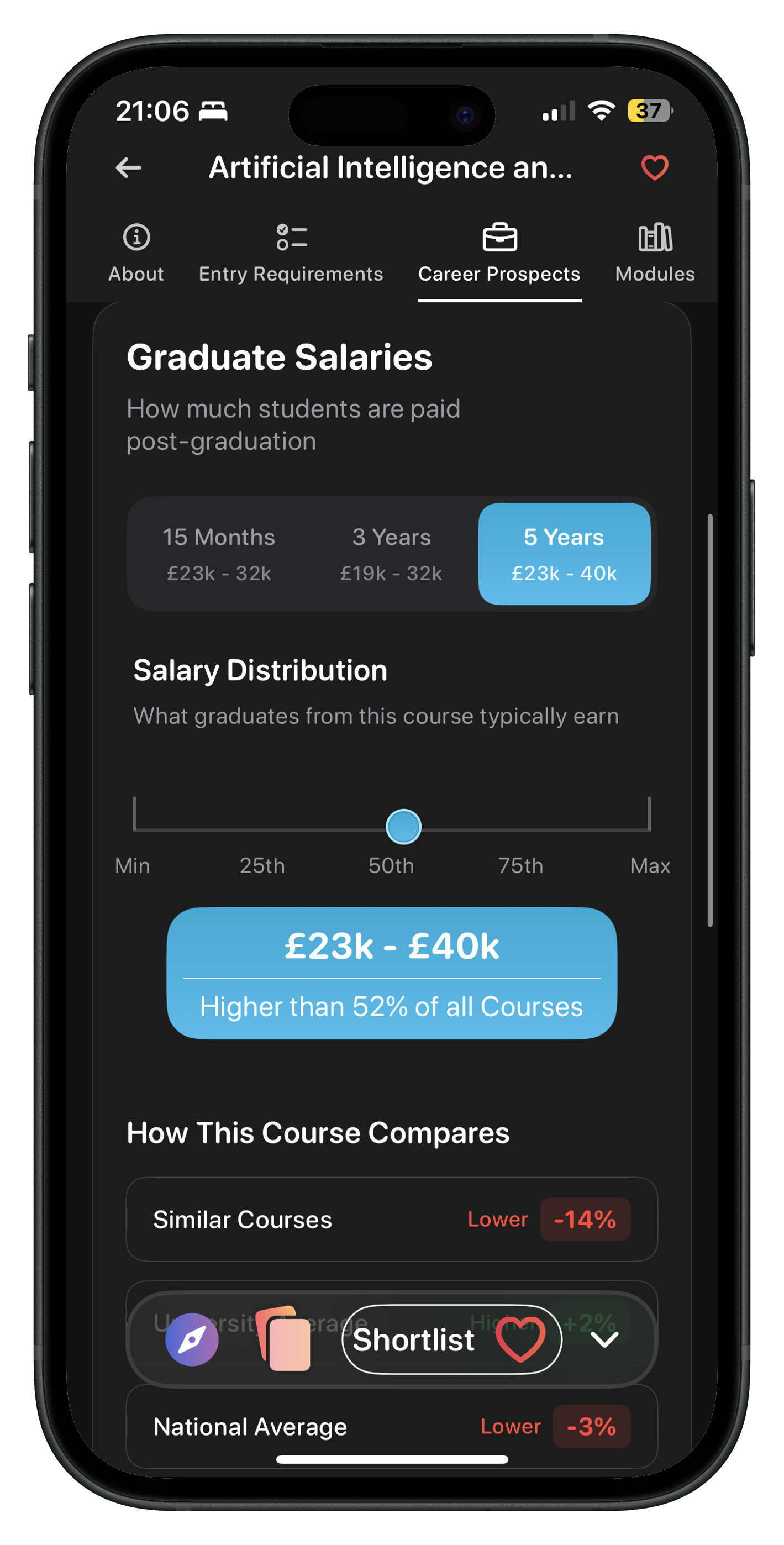Open the stacked cards icon

286,1339
